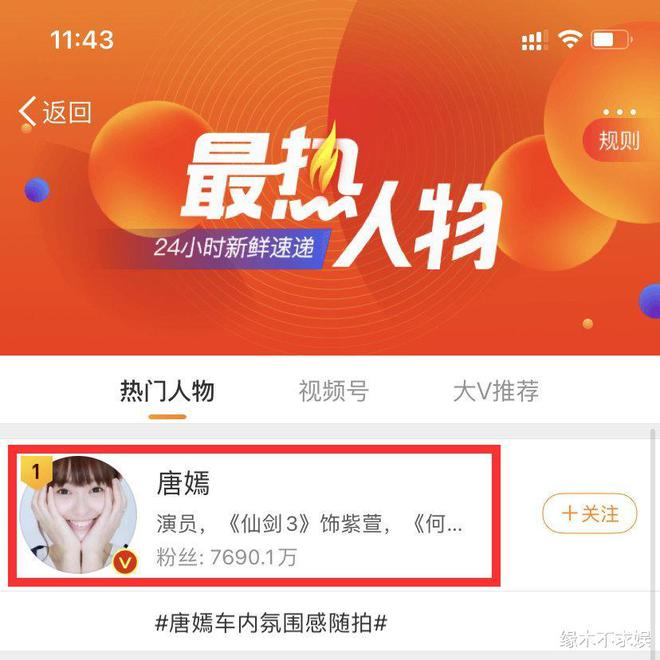The width and height of the screenshot is (660, 660).
Task: Switch to the 热门人物 tab
Action: [x=167, y=390]
